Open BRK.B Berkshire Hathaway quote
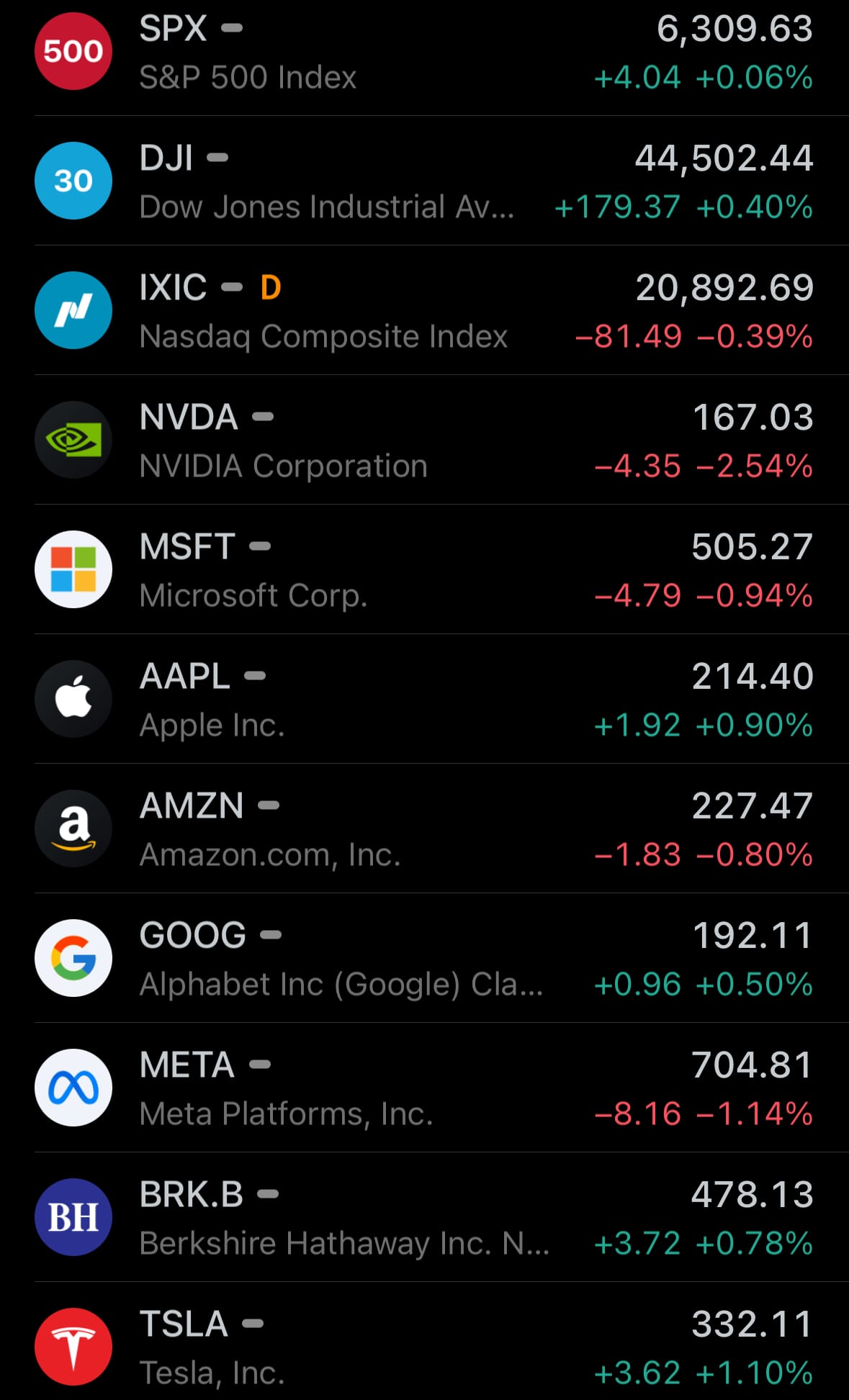This screenshot has height=1400, width=849. 424,1217
